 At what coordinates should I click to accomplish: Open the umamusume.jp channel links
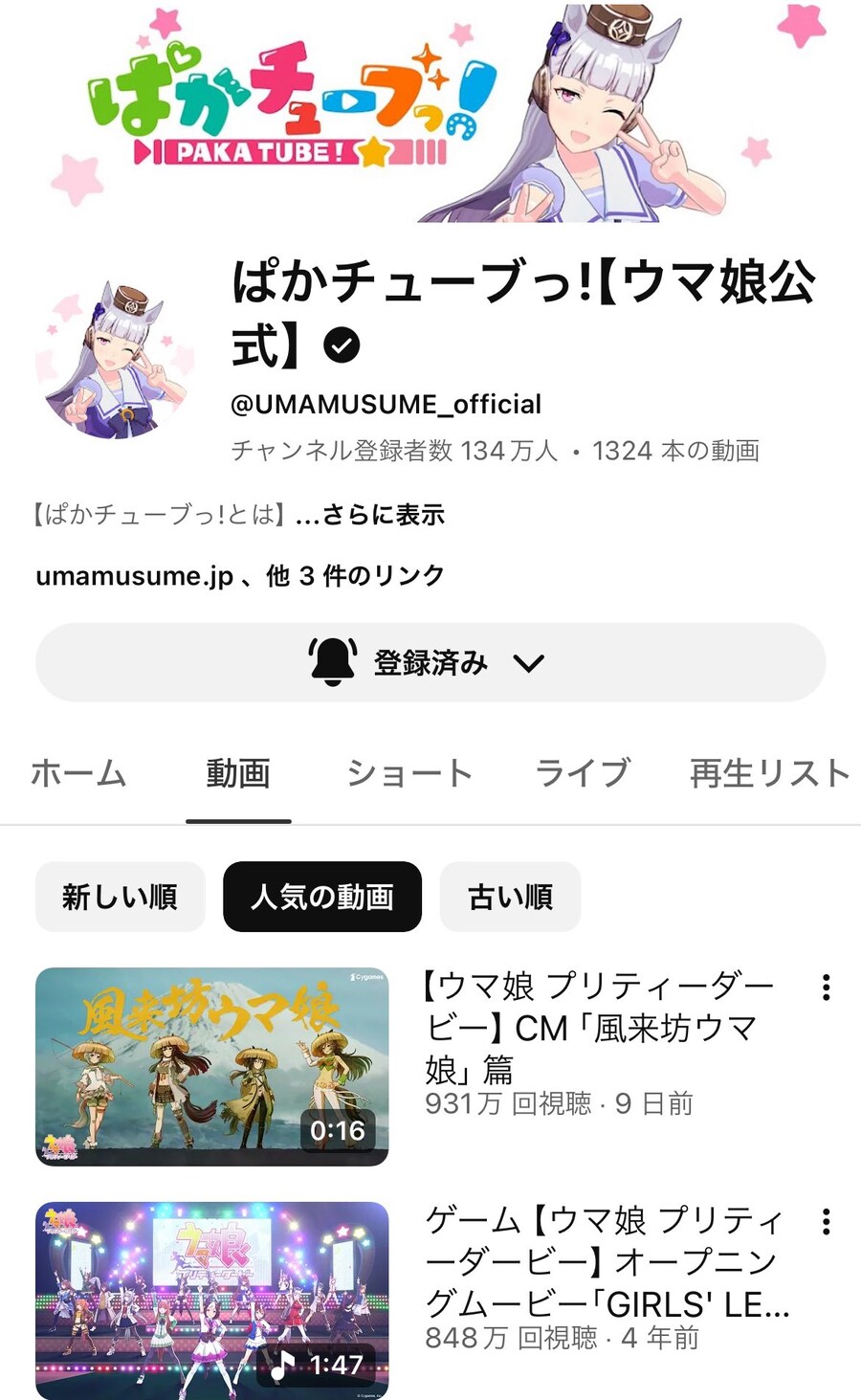click(x=239, y=575)
